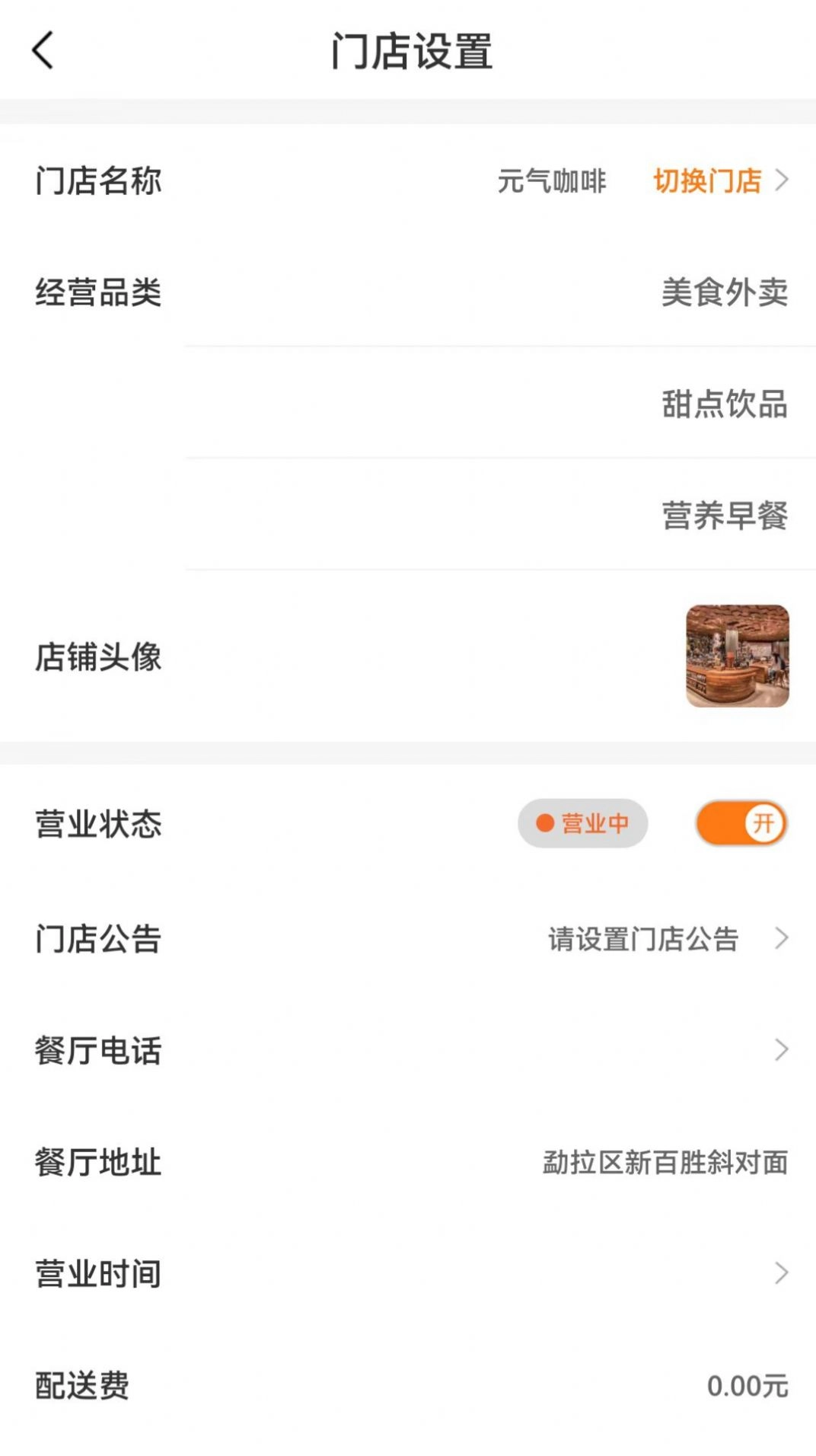Image resolution: width=816 pixels, height=1456 pixels.
Task: Tap the 营业中 business status badge
Action: (583, 823)
